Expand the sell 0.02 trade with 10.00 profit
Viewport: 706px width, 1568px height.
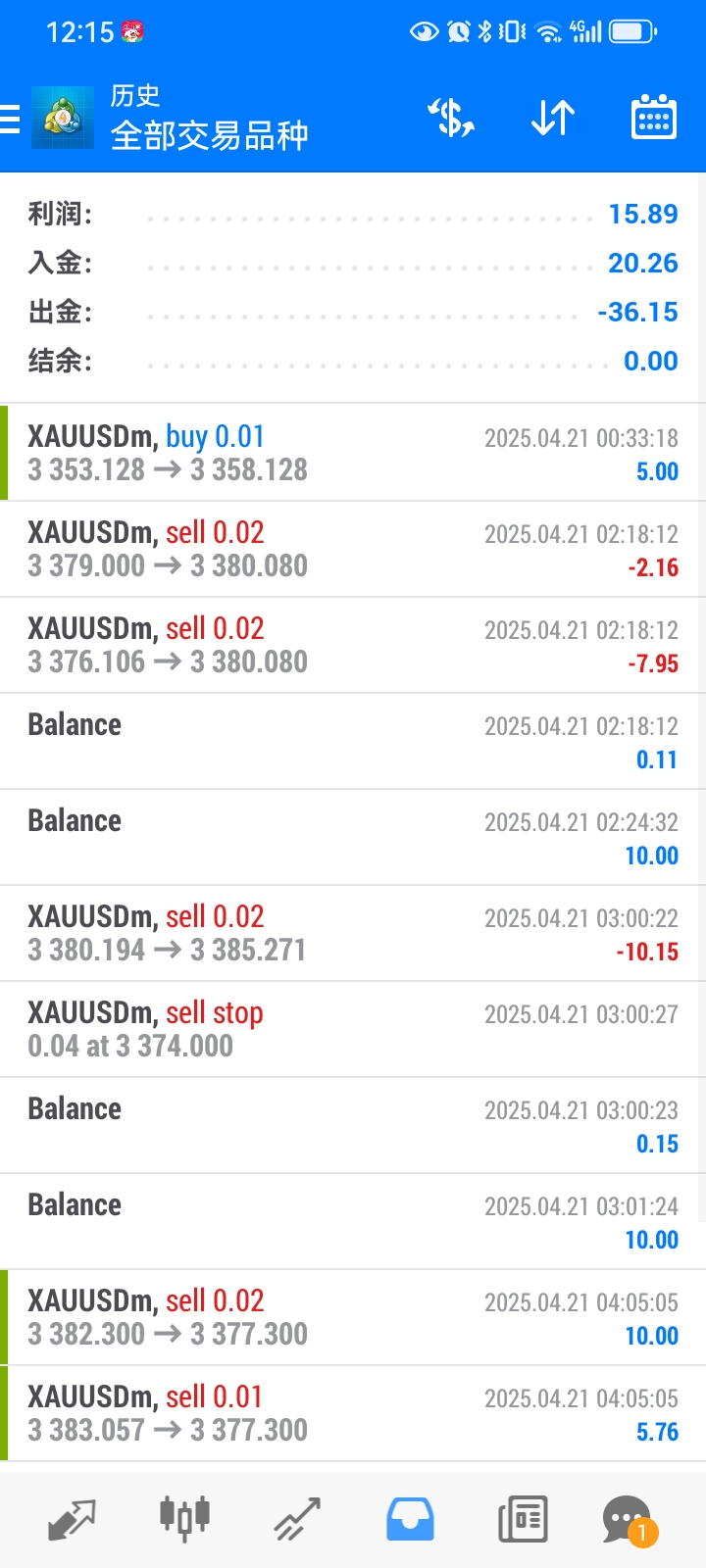tap(353, 1317)
